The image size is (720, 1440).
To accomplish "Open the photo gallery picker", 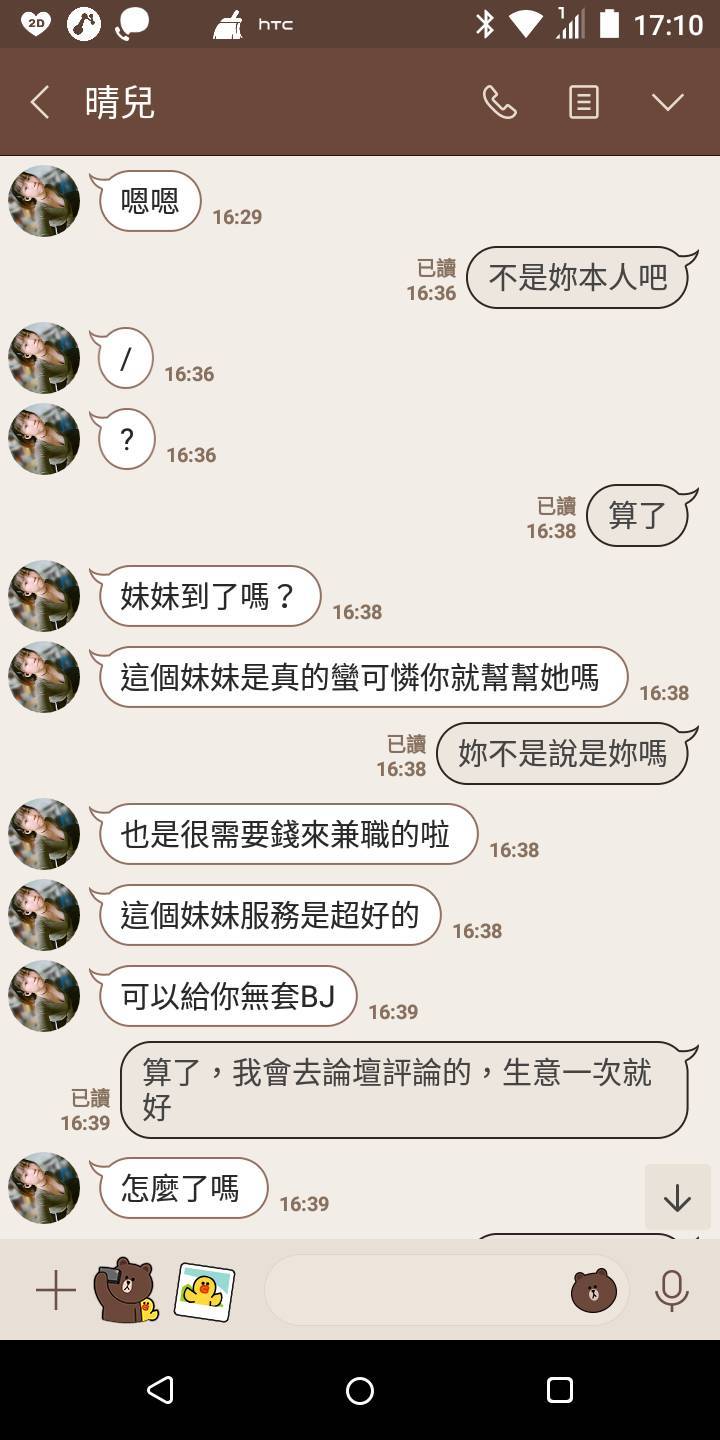I will (205, 1290).
